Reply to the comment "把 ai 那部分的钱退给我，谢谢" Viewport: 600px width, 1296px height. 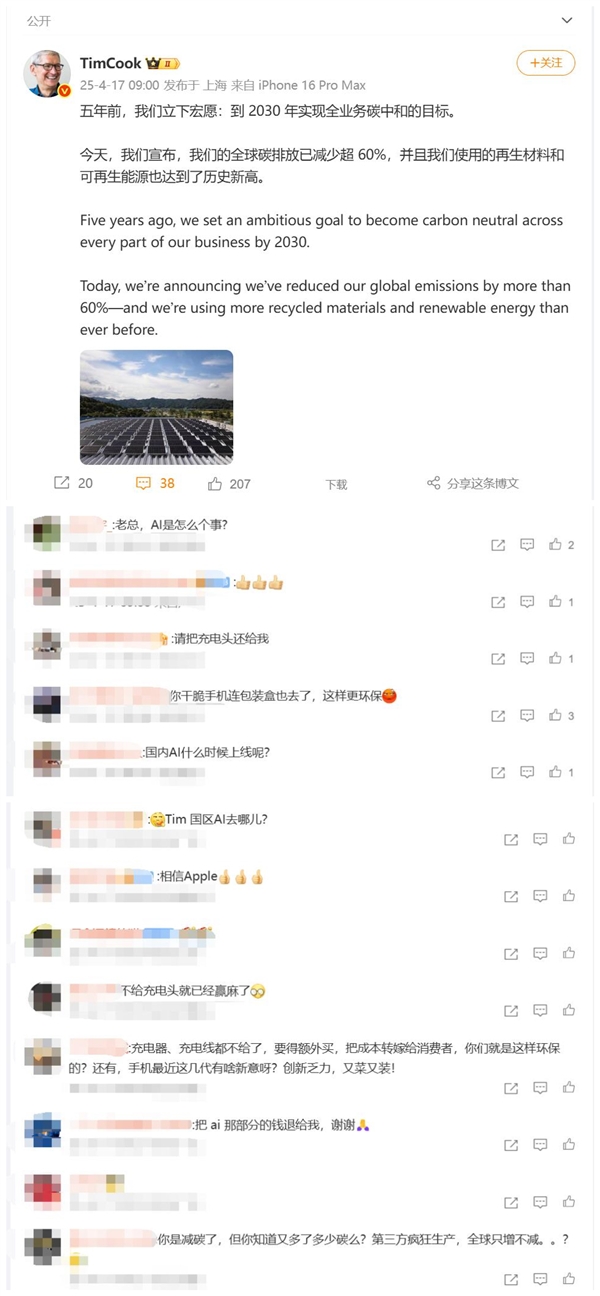click(x=540, y=1145)
